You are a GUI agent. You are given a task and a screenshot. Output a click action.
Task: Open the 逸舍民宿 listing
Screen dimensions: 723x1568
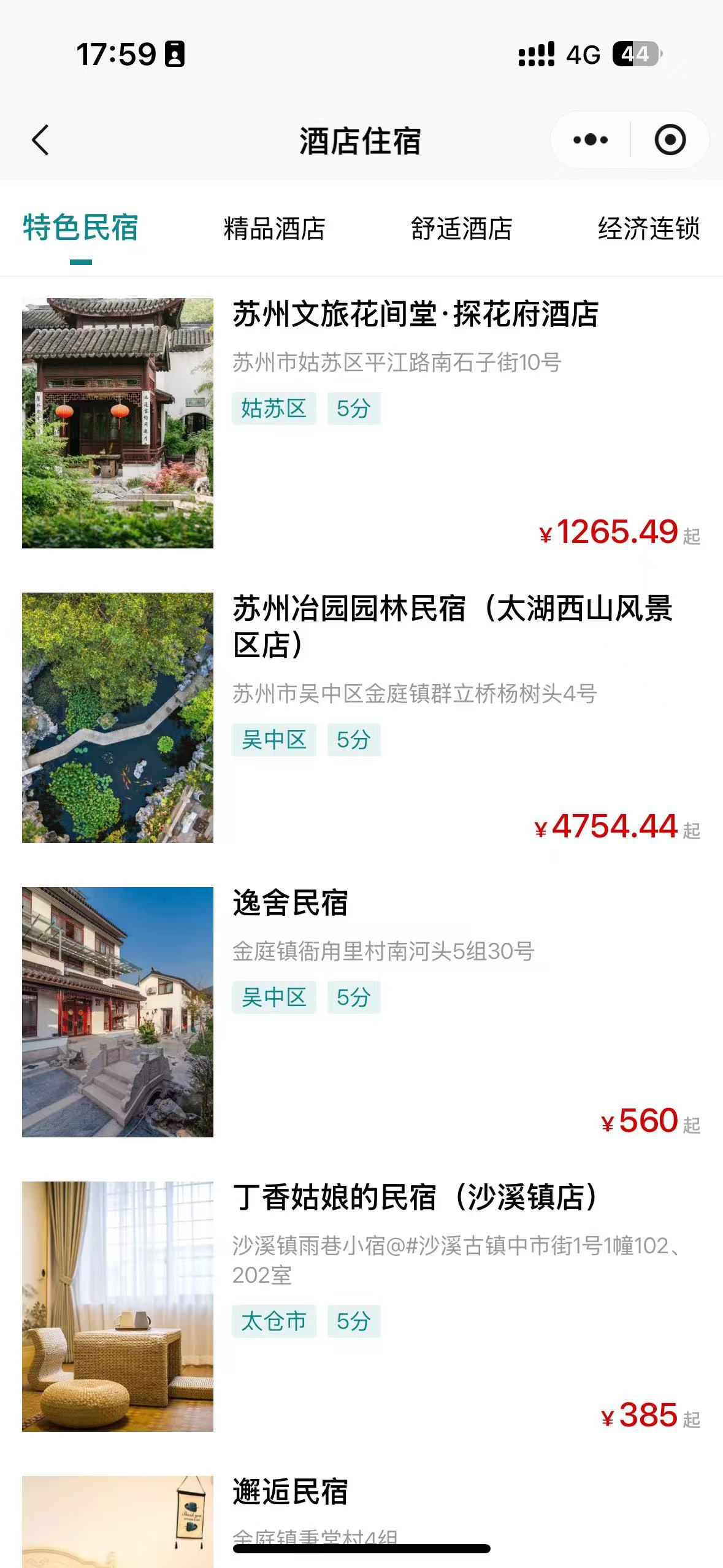[x=290, y=903]
